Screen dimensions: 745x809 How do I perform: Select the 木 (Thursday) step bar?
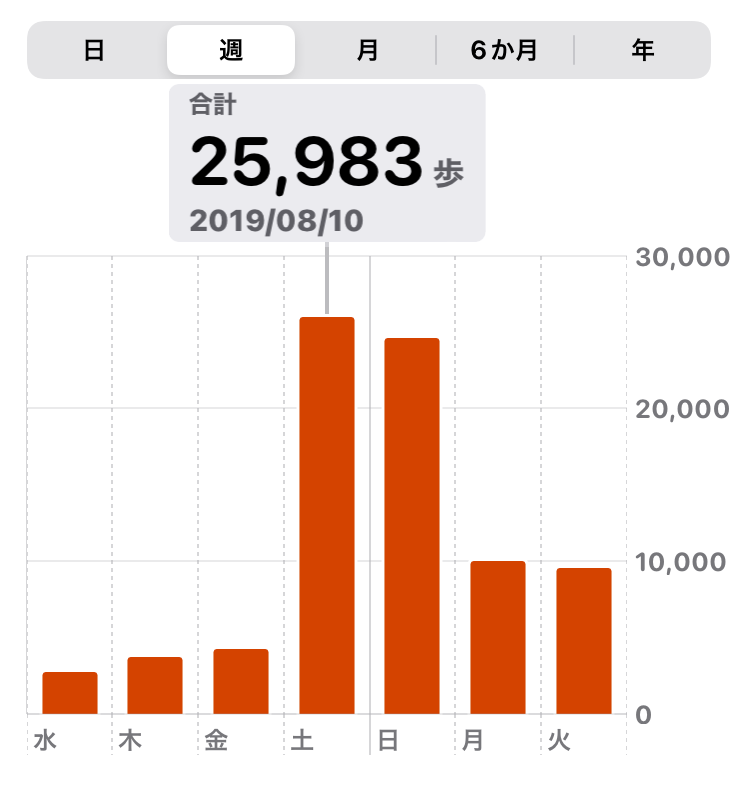pyautogui.click(x=155, y=686)
